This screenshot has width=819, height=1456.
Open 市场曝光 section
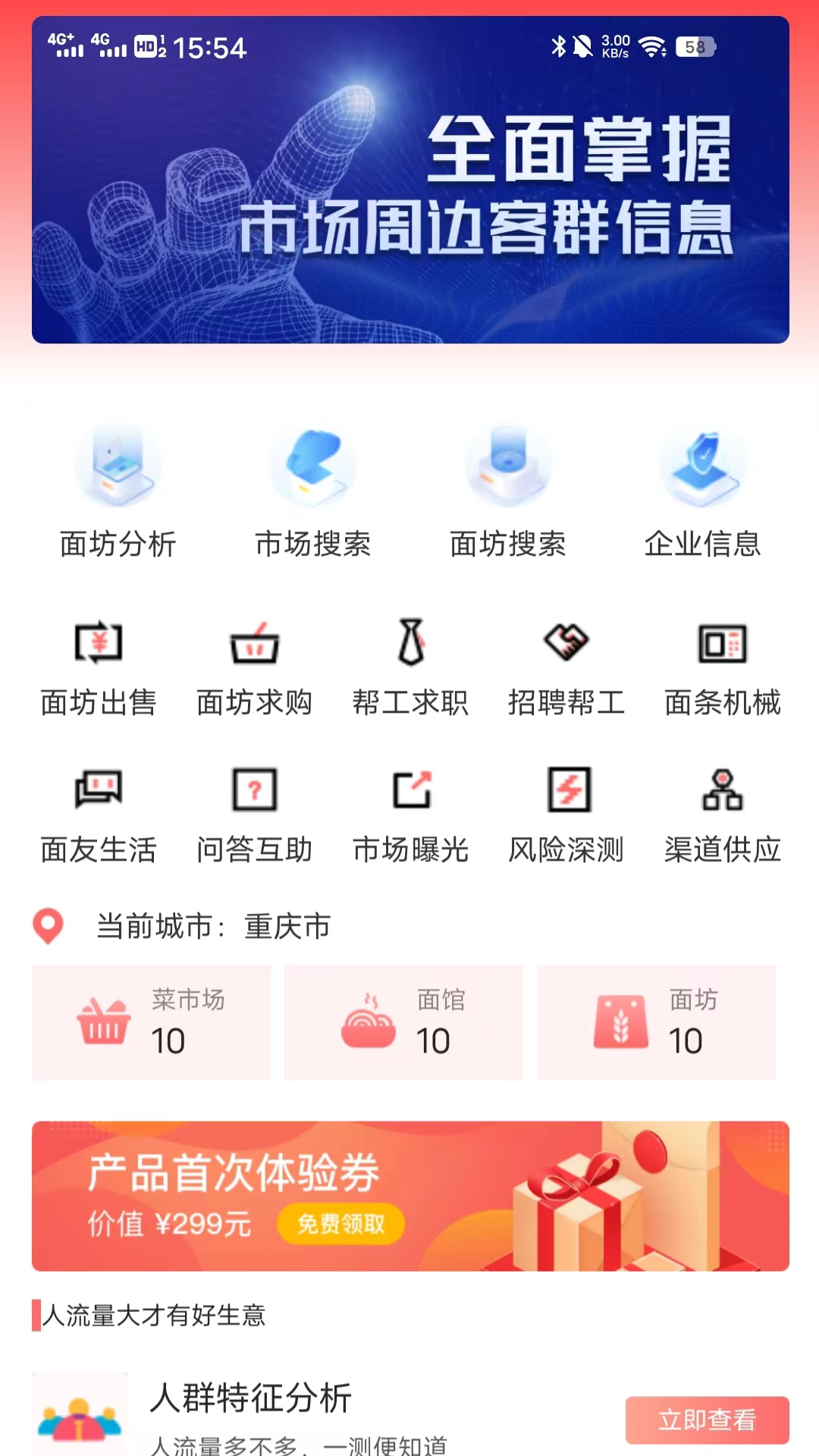pos(410,815)
